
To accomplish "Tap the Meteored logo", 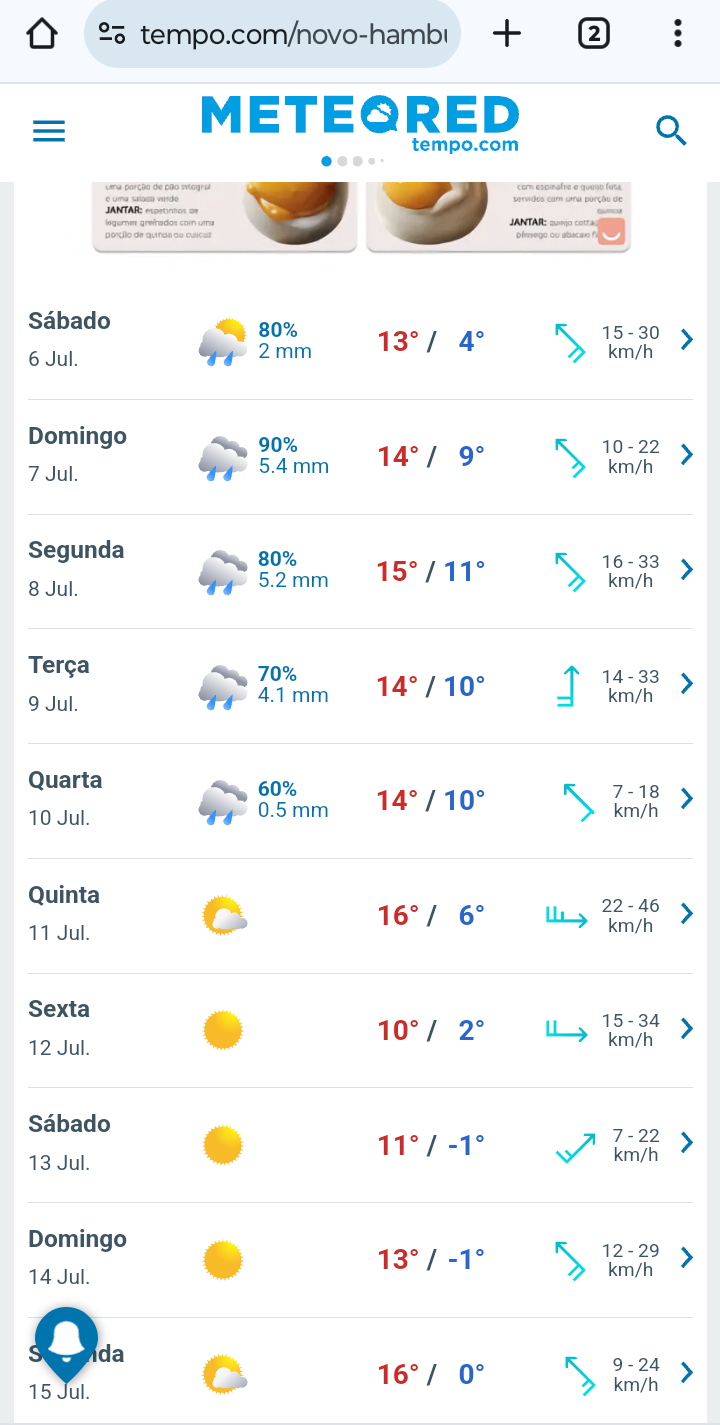I will tap(360, 123).
